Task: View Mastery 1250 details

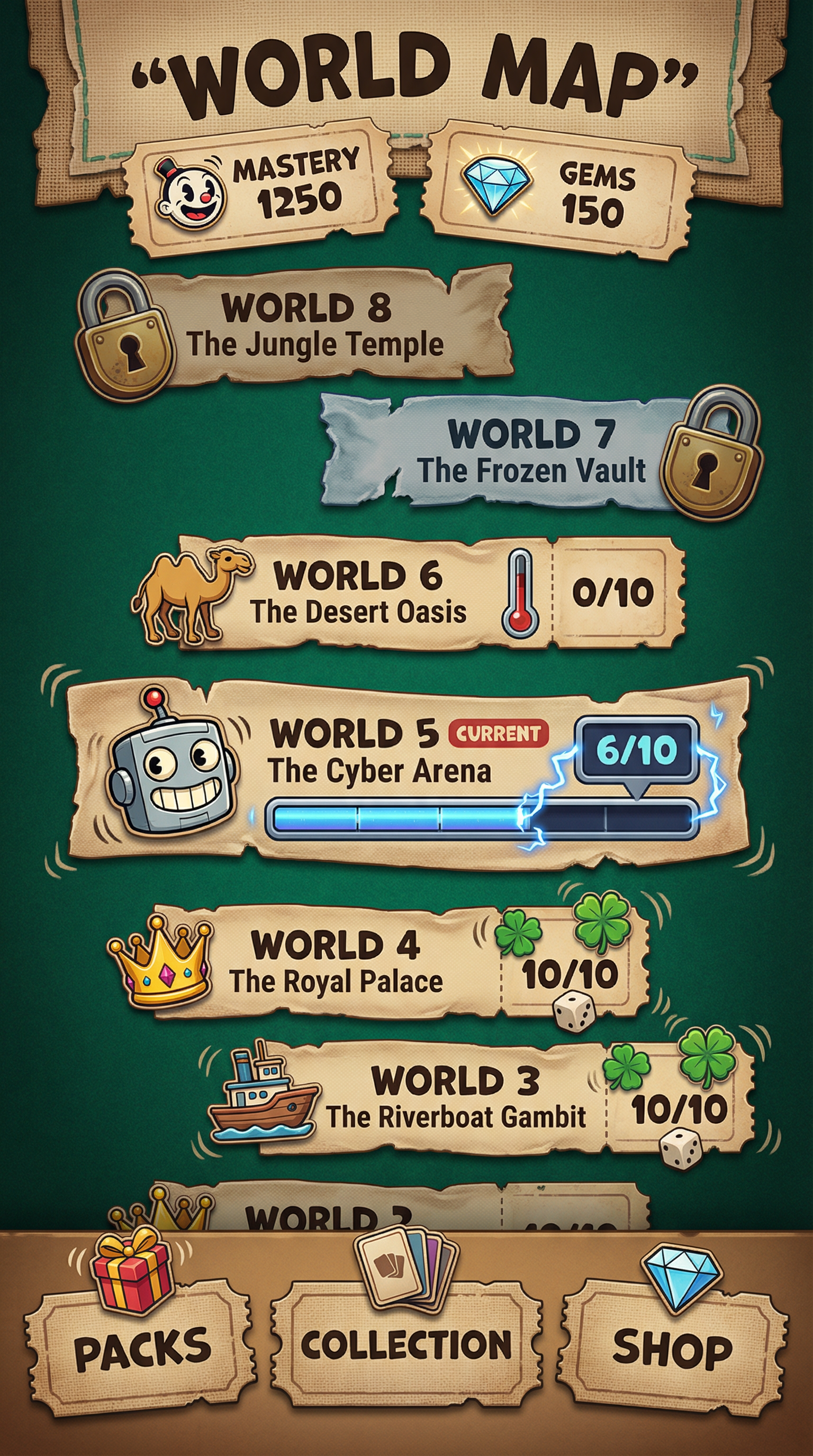Action: pos(260,189)
